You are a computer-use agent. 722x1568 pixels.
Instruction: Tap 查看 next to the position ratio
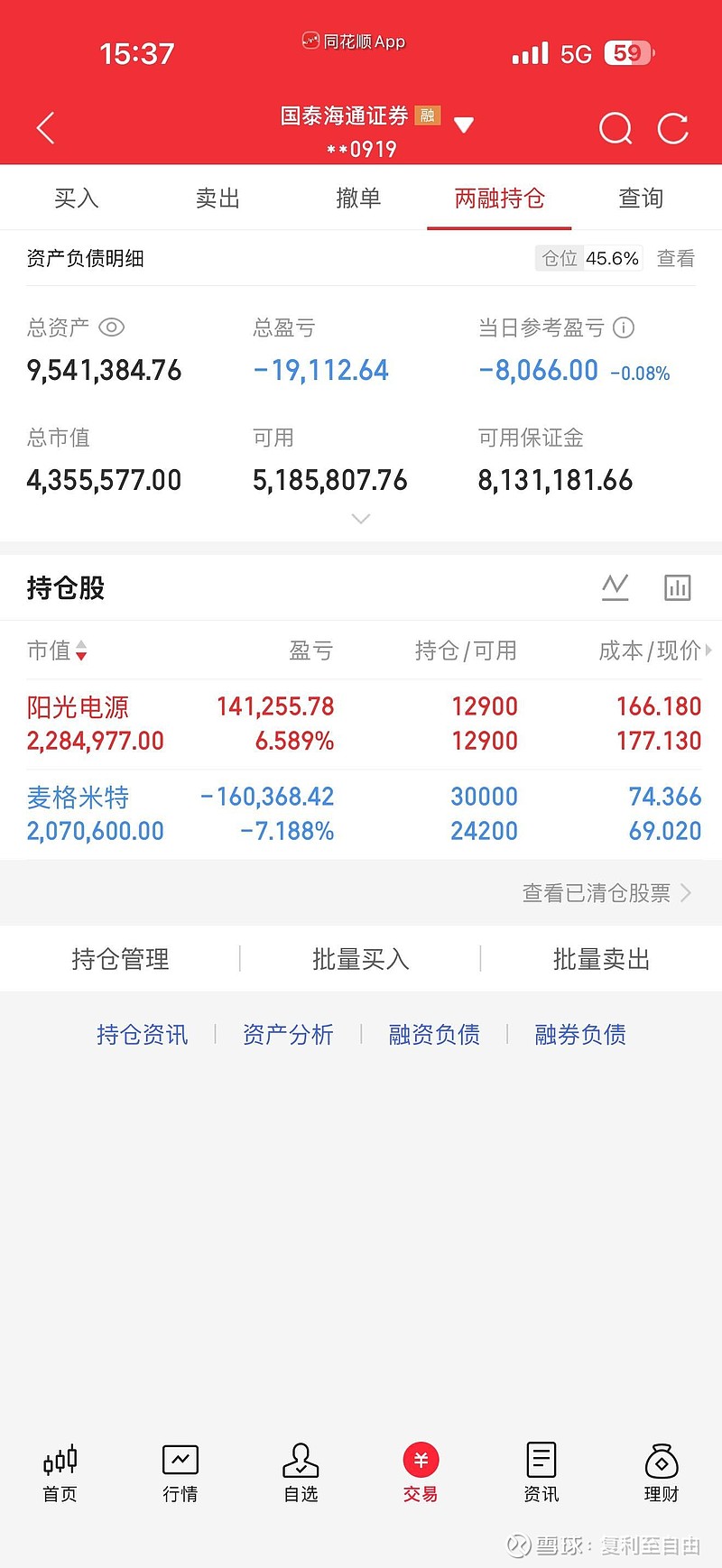(x=675, y=259)
